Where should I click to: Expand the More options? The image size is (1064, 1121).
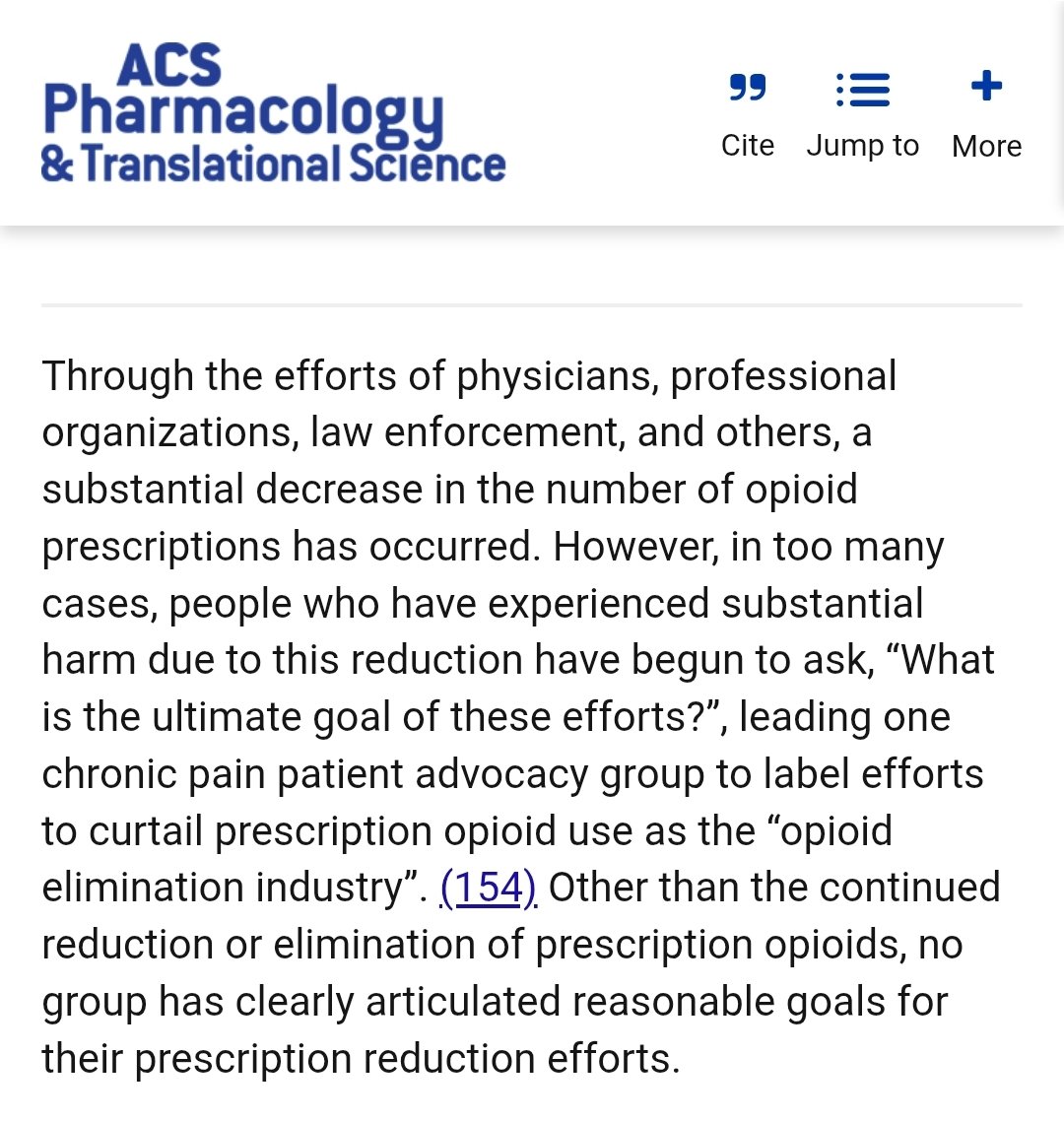pos(986,114)
